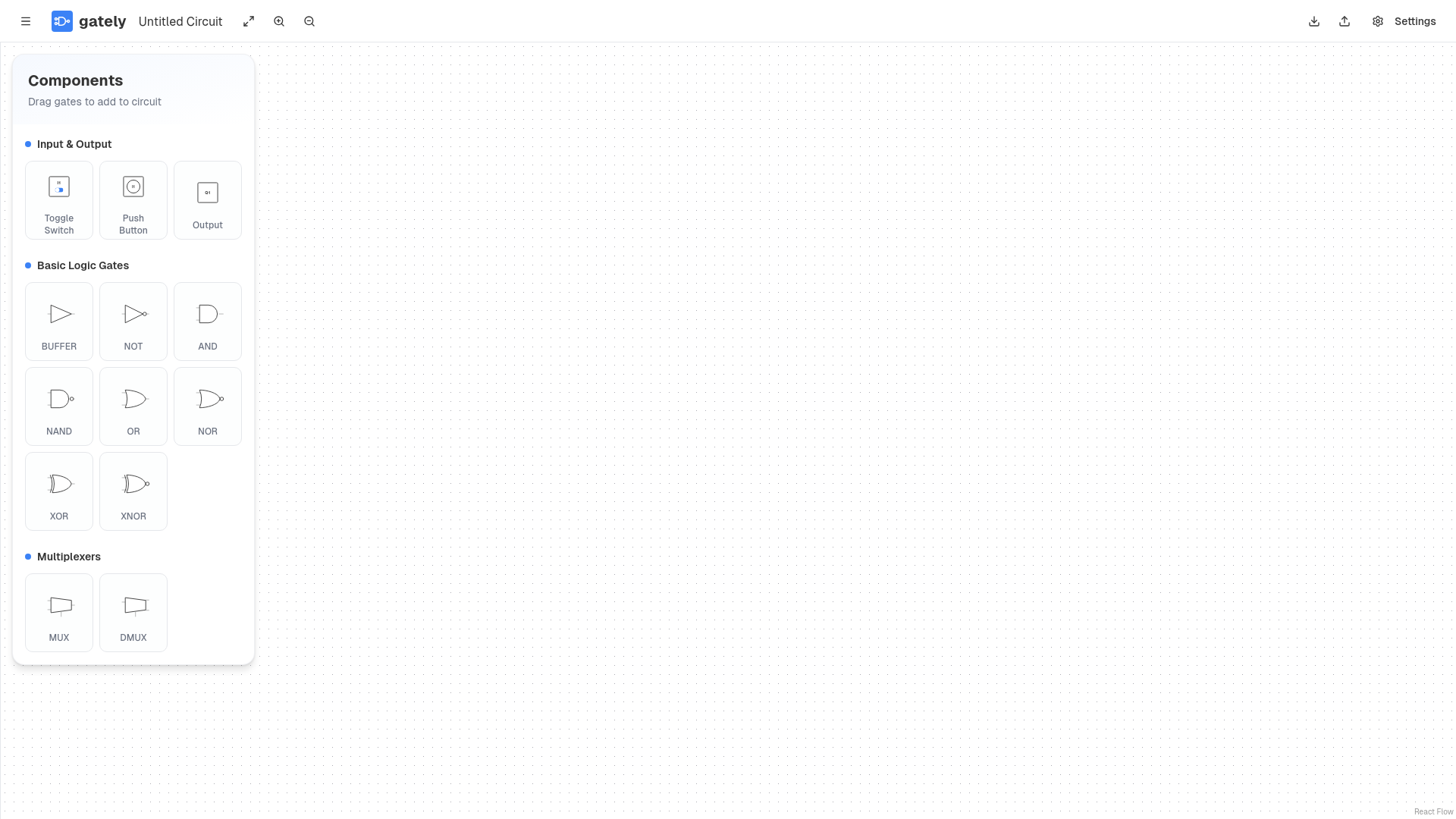Select the Toggle Switch component
This screenshot has height=819, width=1456.
(x=59, y=200)
